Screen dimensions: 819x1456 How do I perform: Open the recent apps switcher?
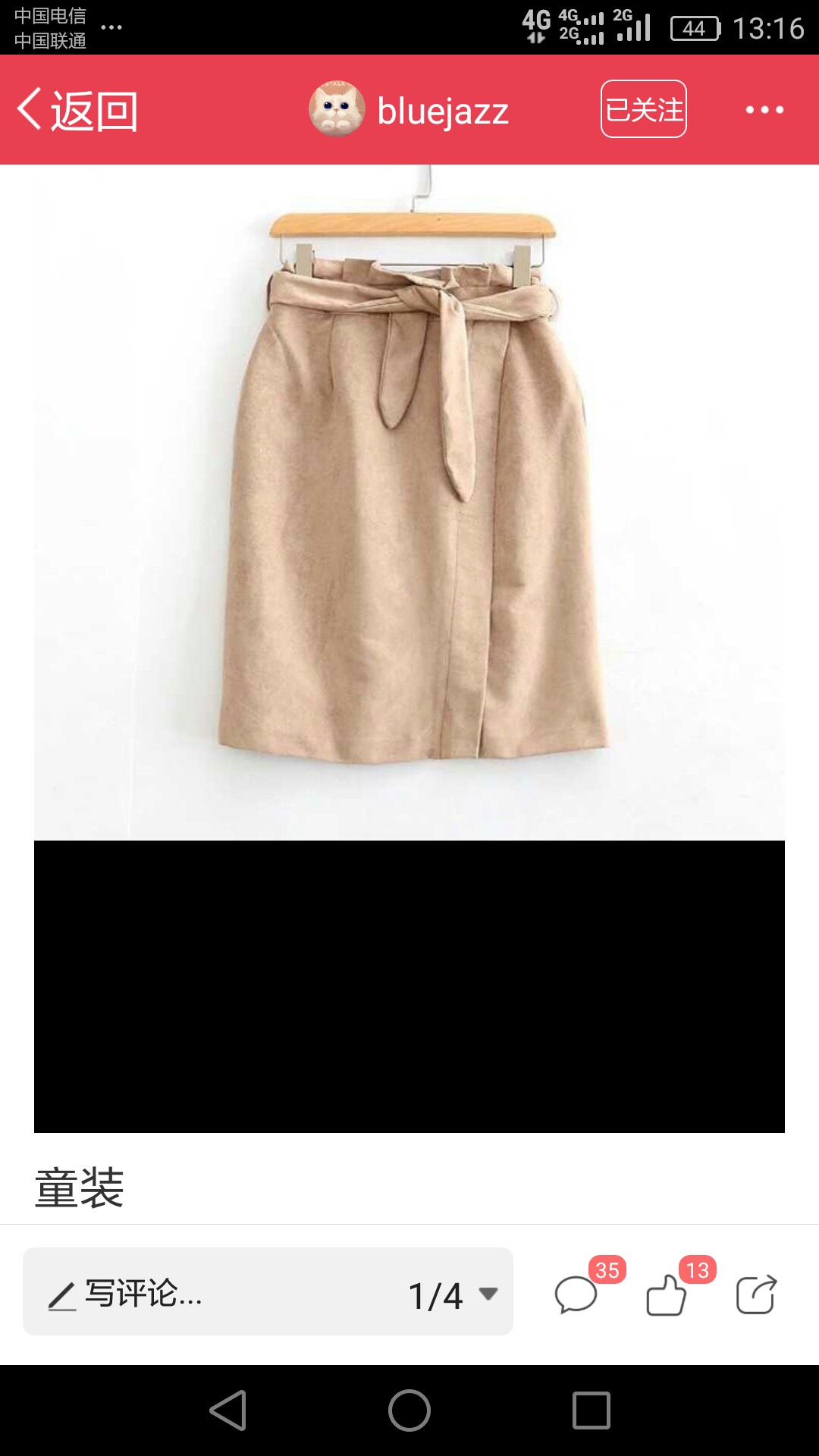tap(591, 1410)
